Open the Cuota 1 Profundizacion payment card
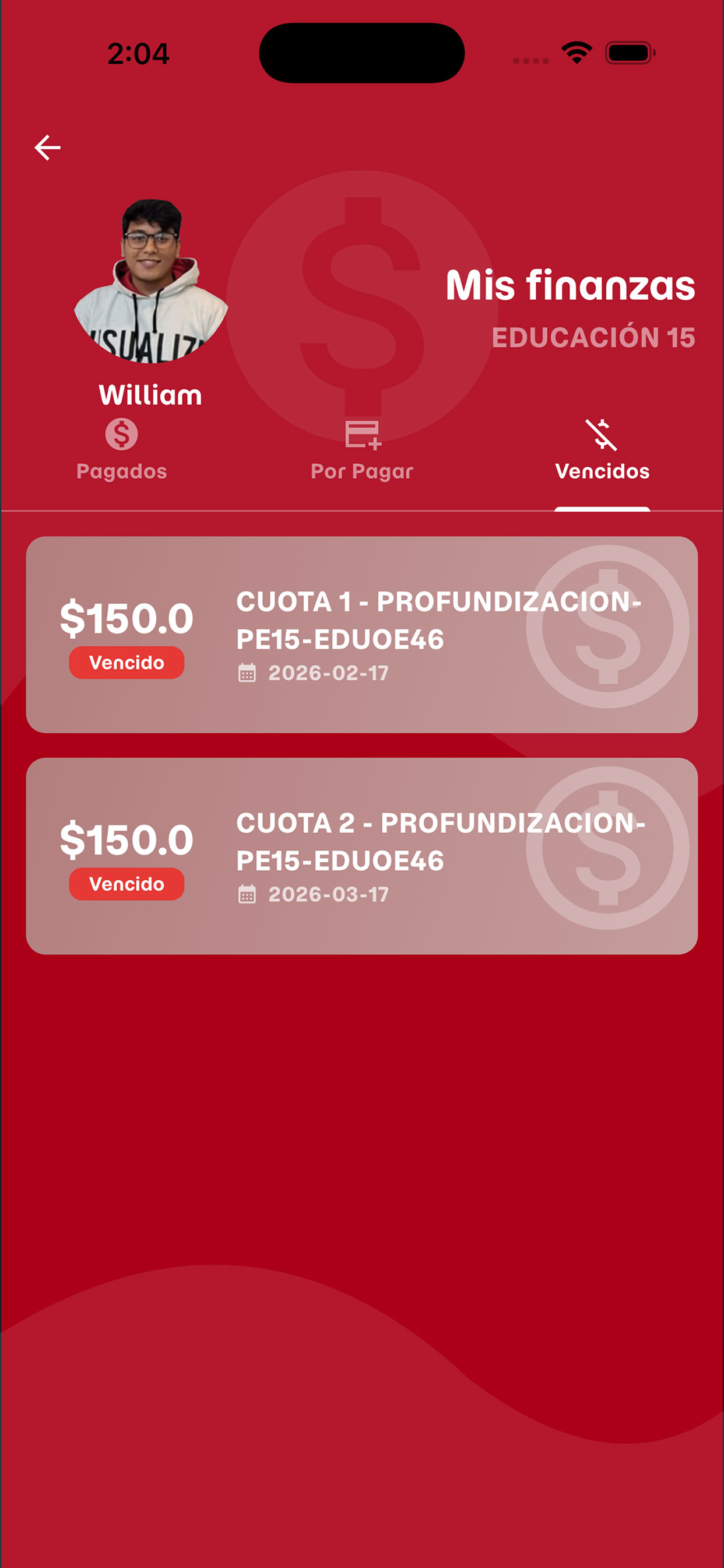 362,634
